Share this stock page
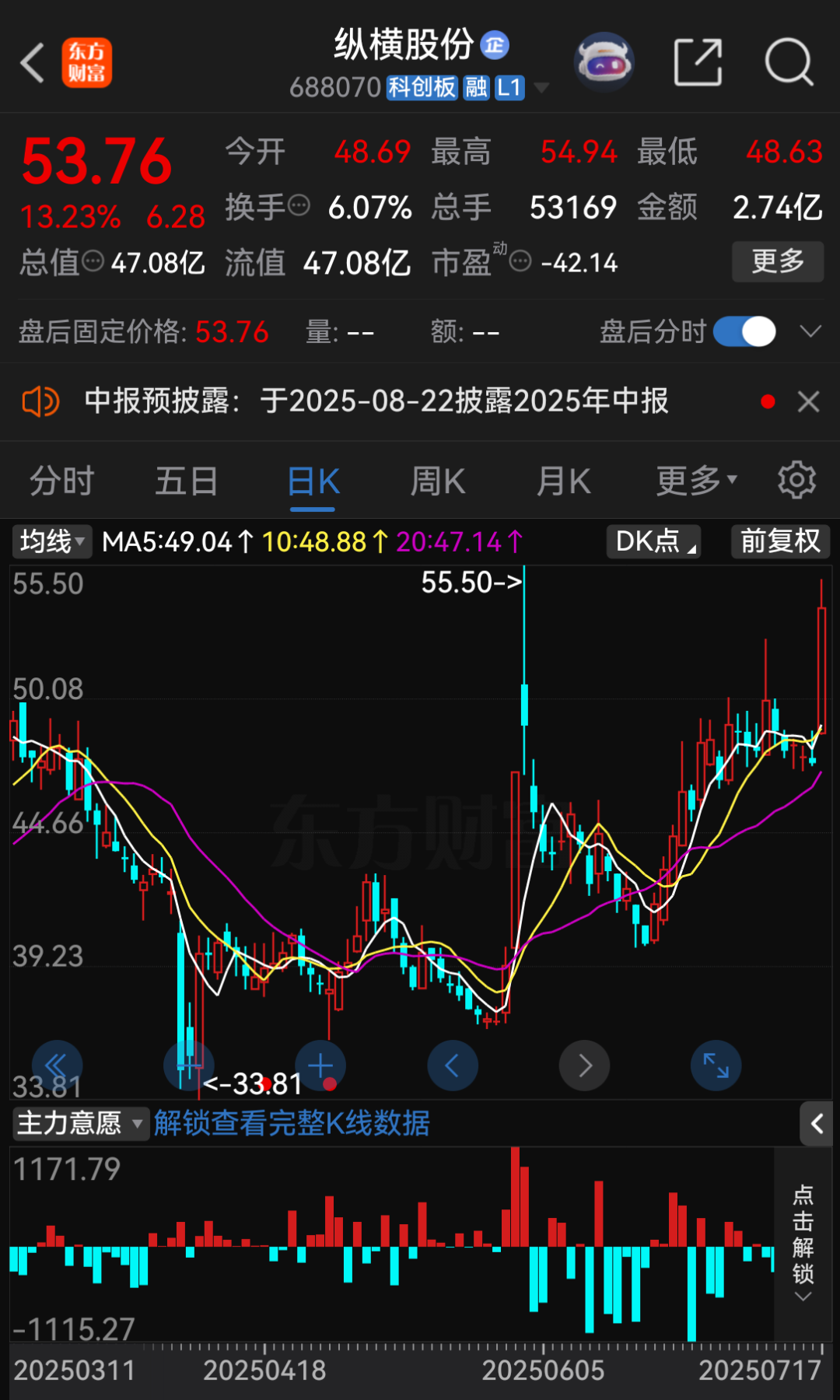Screen dimensions: 840x1400 [x=698, y=62]
